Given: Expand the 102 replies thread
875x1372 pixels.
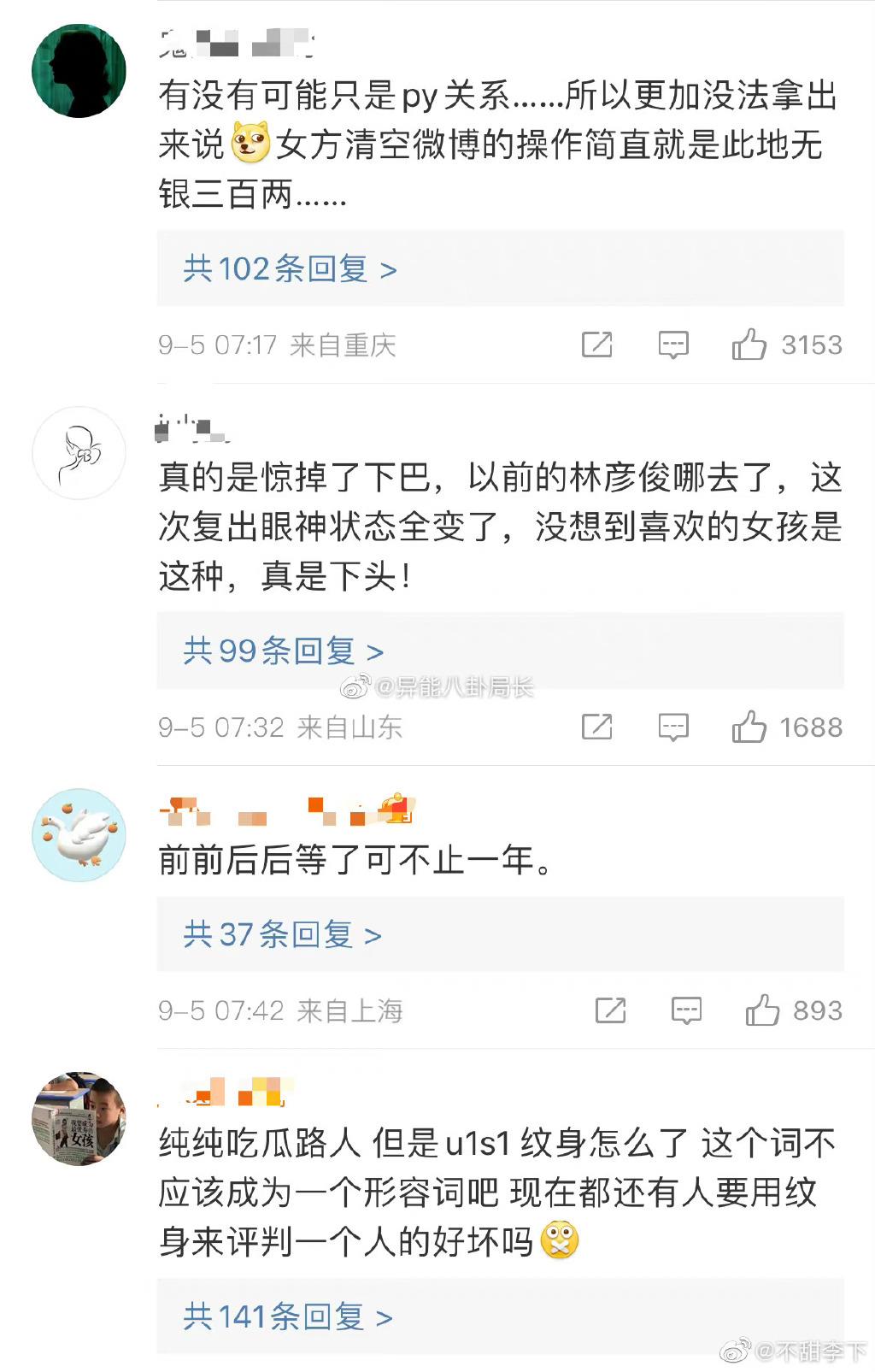Looking at the screenshot, I should 290,269.
